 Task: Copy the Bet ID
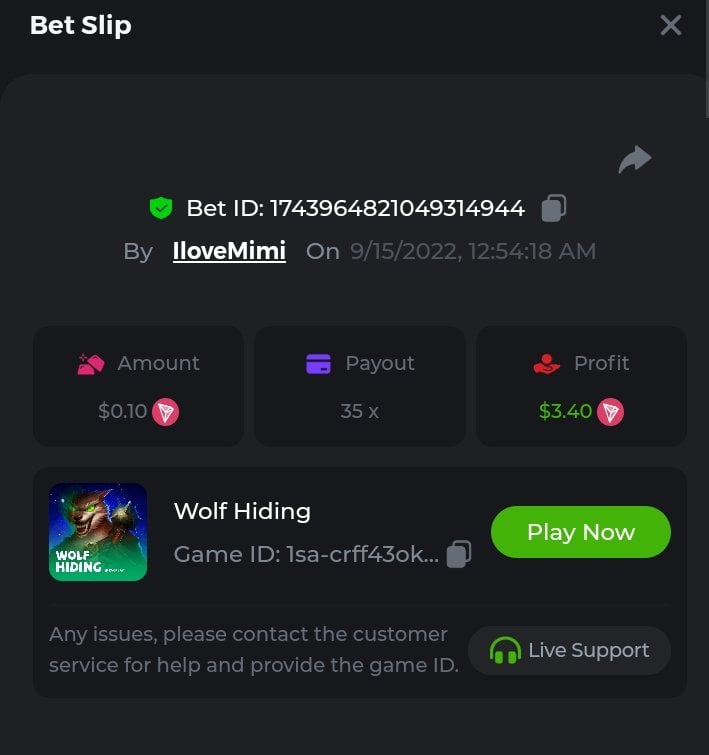coord(554,208)
